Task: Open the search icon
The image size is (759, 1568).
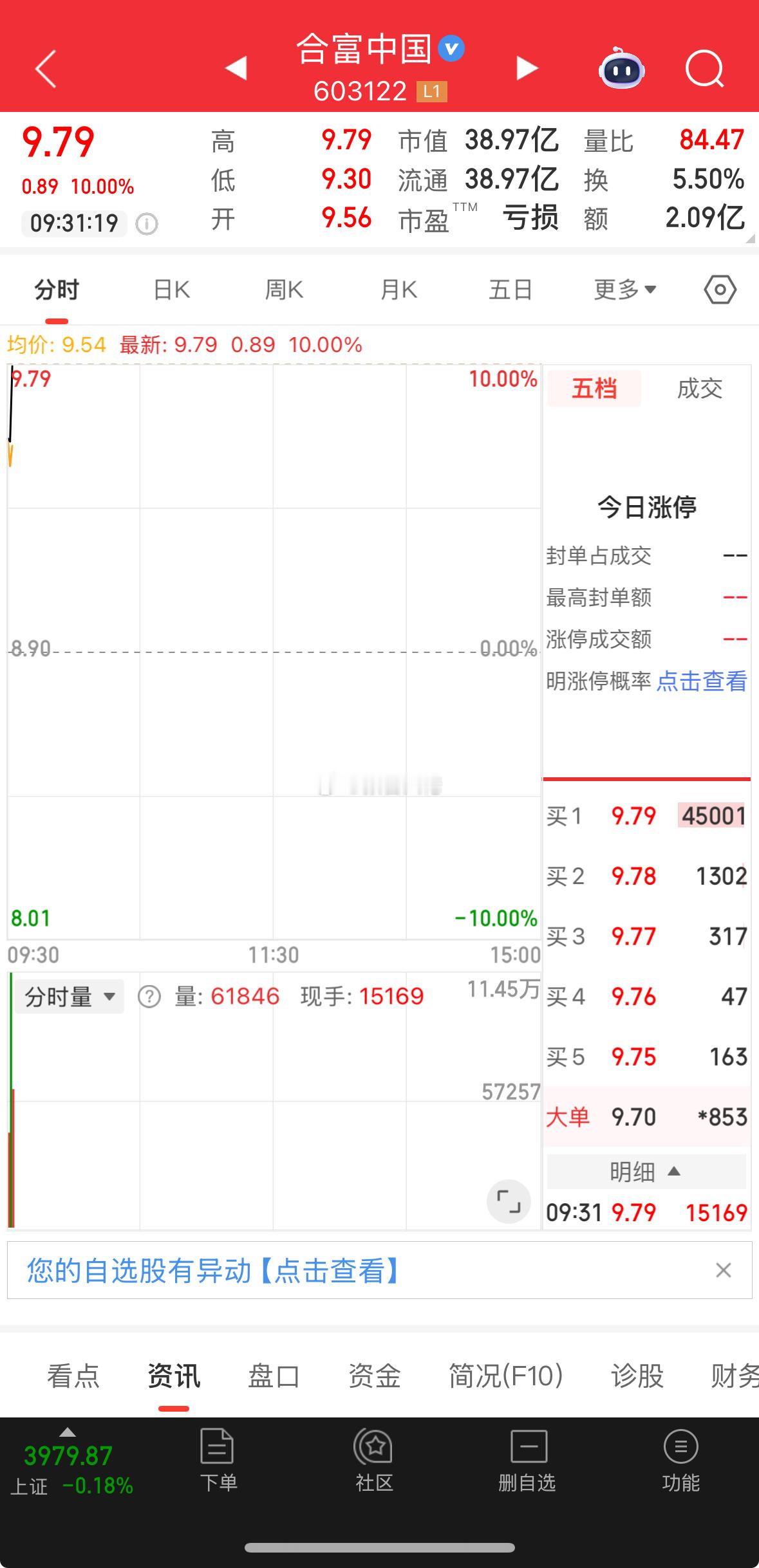Action: click(704, 69)
